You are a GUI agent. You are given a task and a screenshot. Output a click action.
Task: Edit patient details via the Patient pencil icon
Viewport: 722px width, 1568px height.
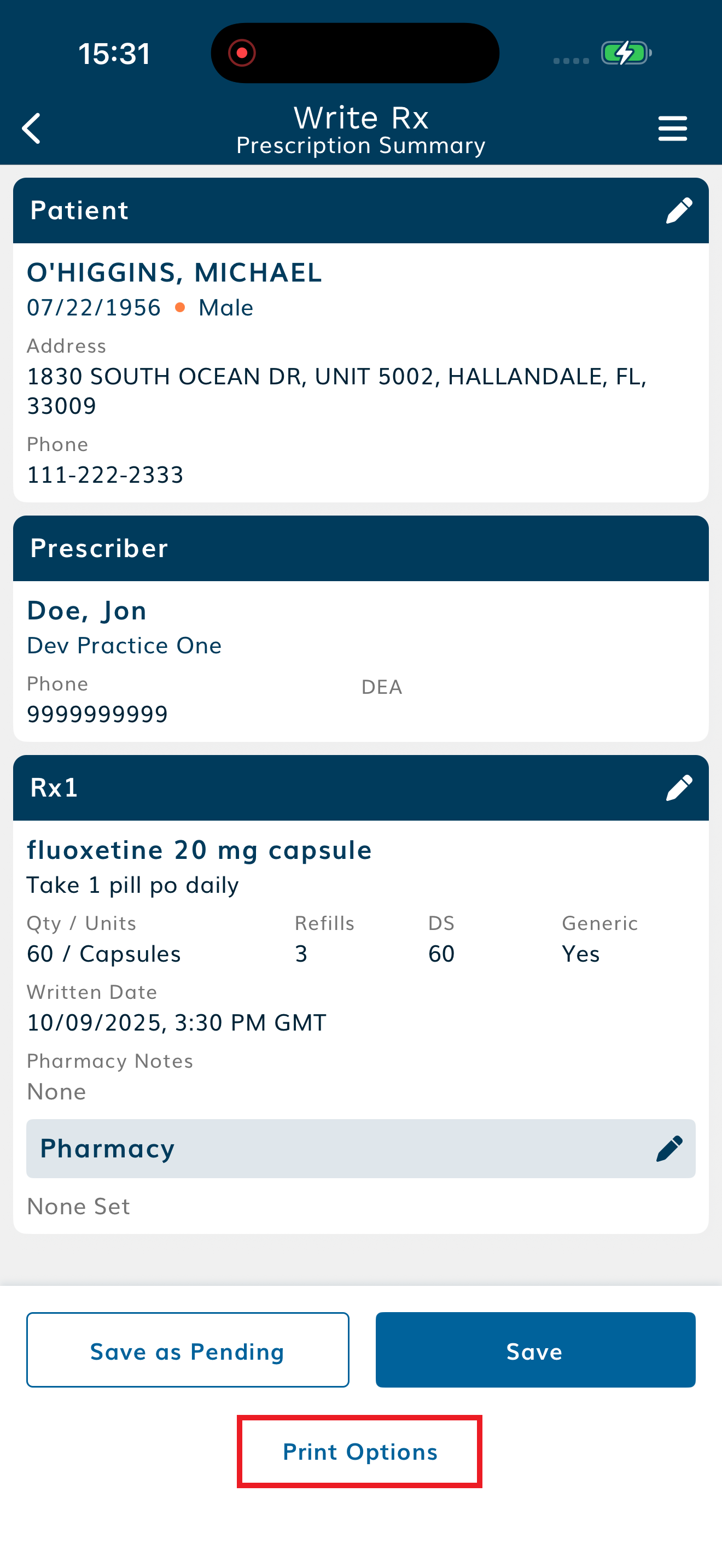pos(680,210)
